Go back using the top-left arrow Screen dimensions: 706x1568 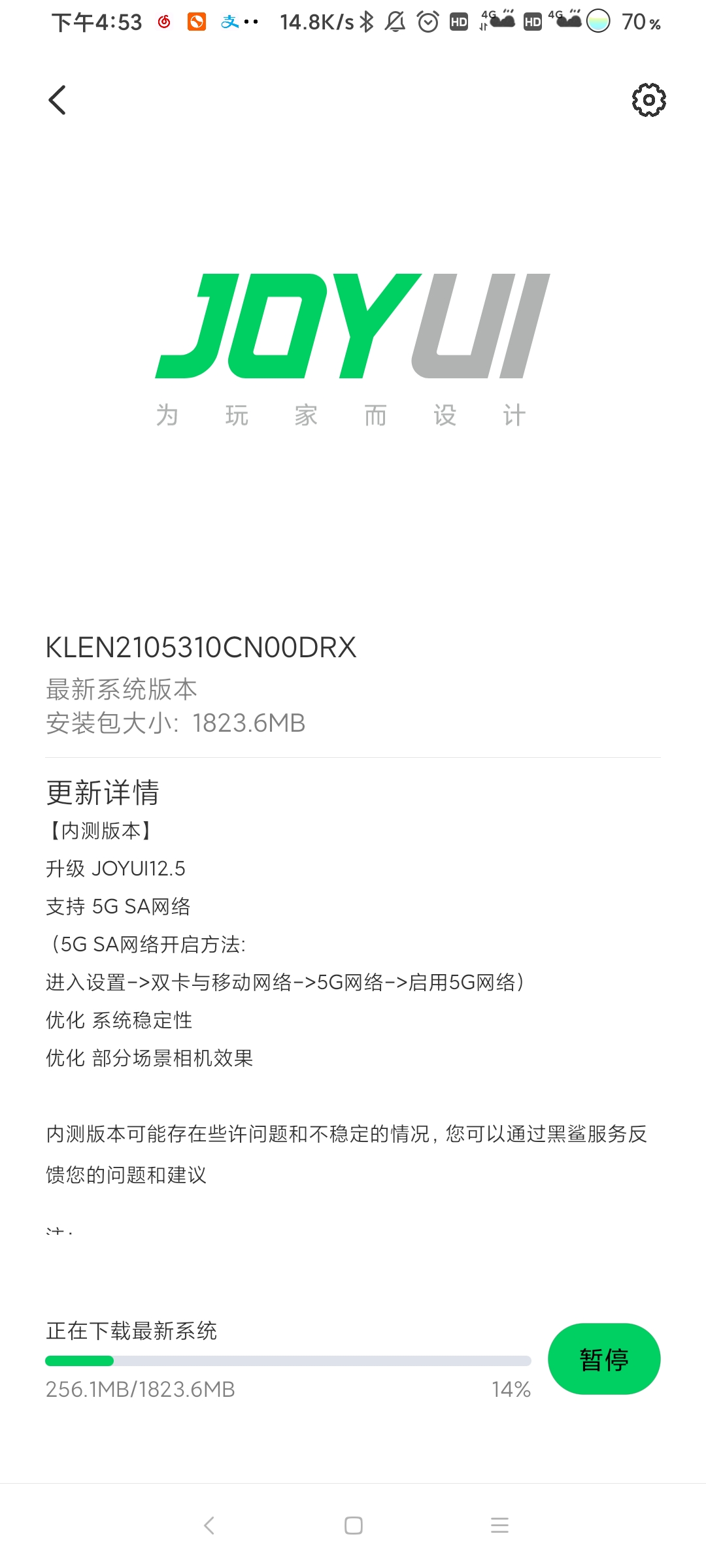(58, 100)
